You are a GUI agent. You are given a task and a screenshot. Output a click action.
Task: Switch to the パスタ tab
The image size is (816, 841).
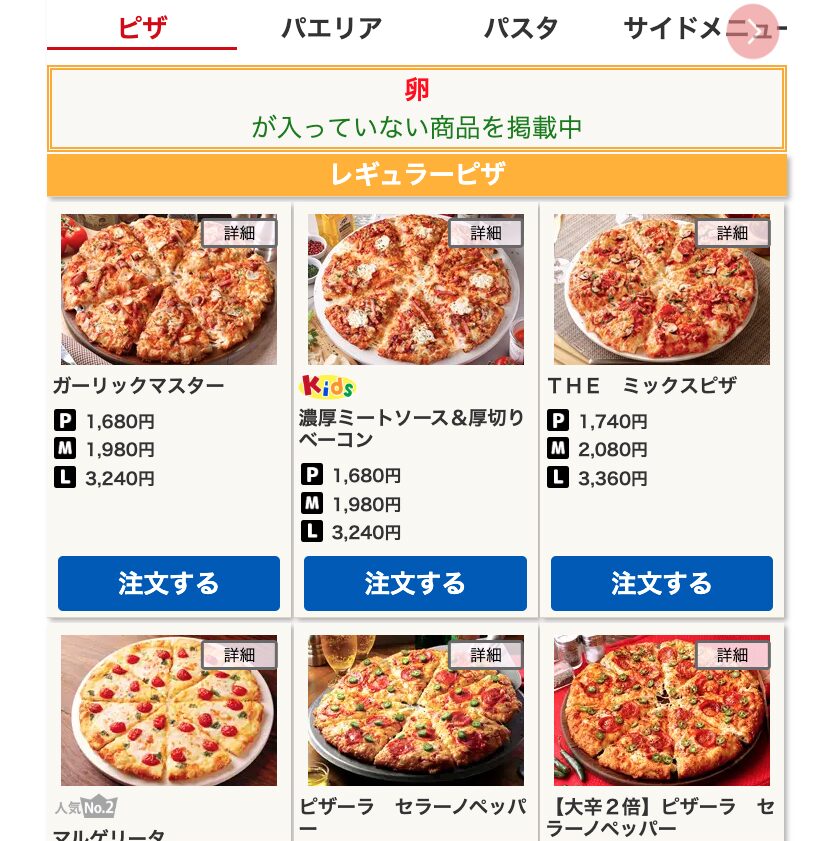click(x=520, y=28)
